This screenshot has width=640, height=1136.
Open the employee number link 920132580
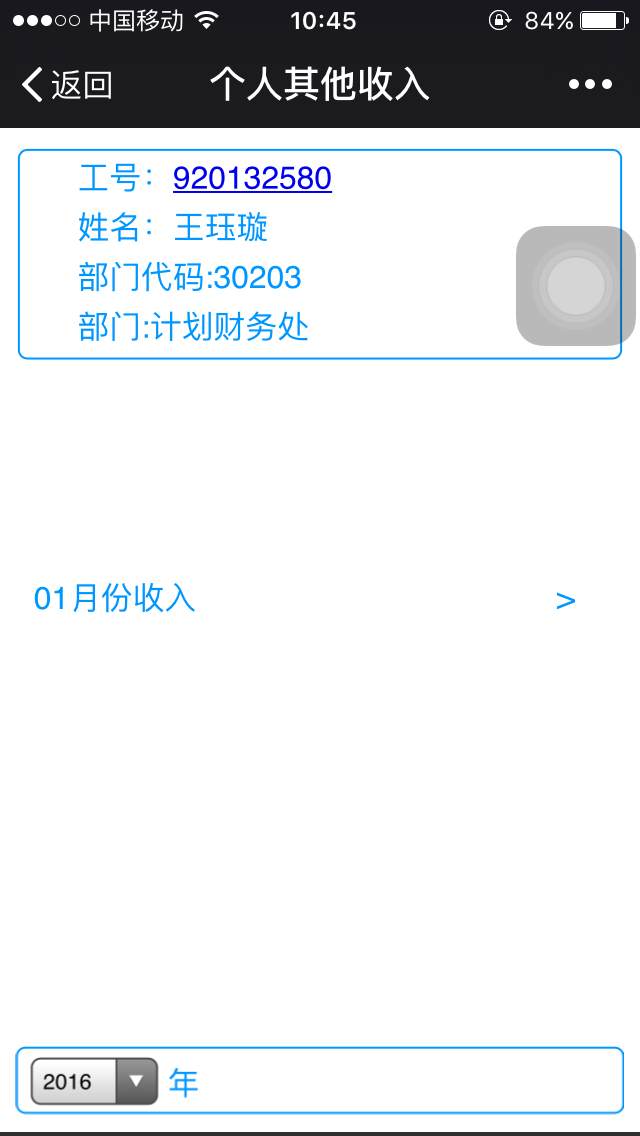252,179
